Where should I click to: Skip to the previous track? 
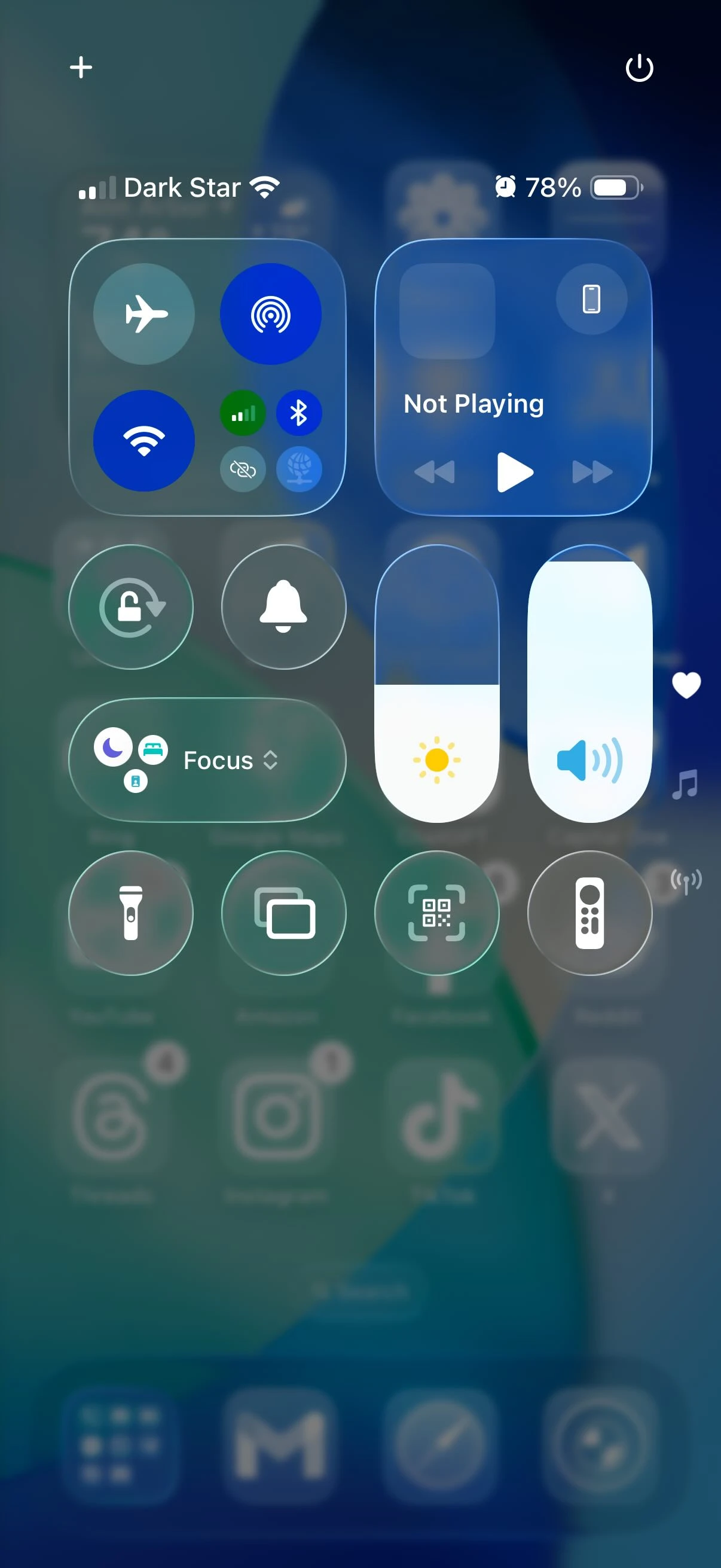[435, 472]
